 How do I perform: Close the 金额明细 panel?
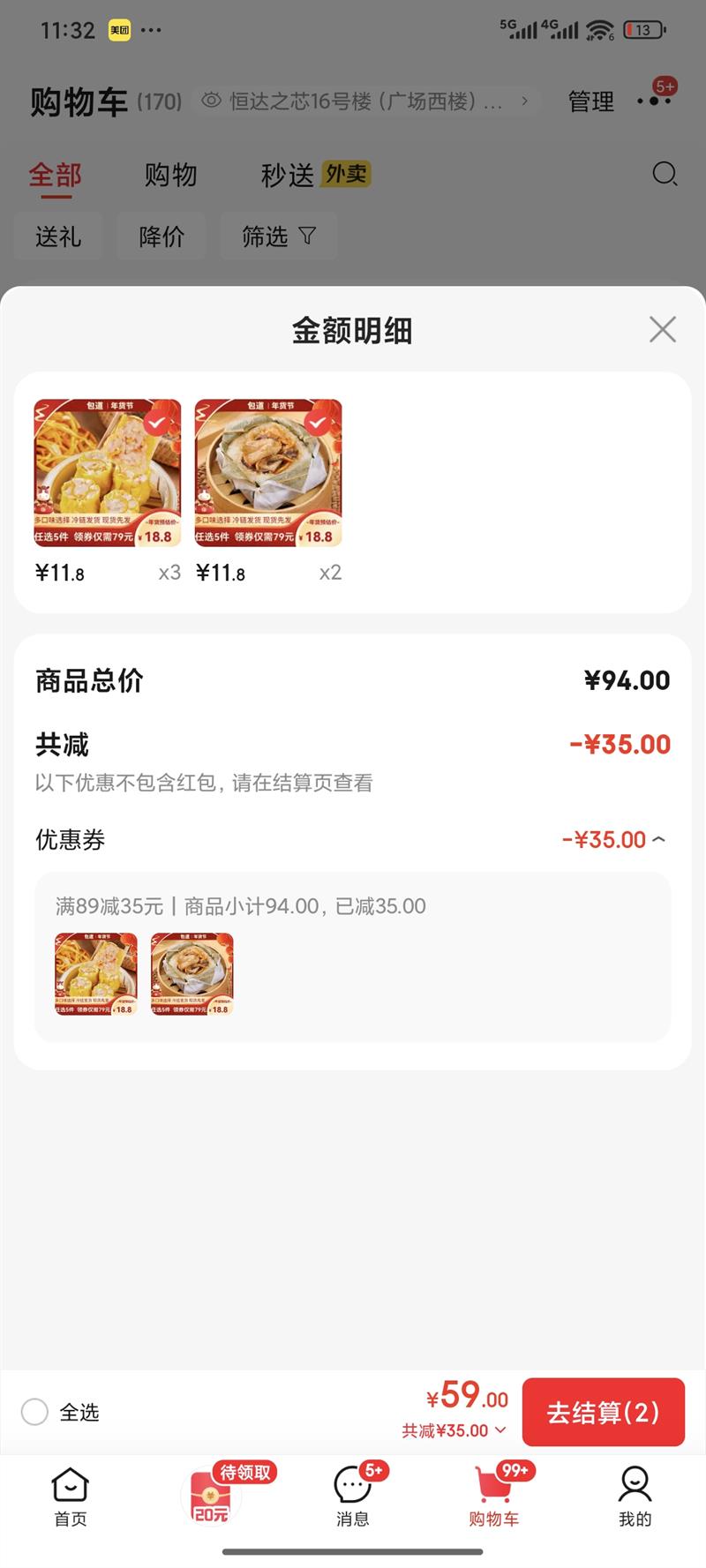coord(663,330)
